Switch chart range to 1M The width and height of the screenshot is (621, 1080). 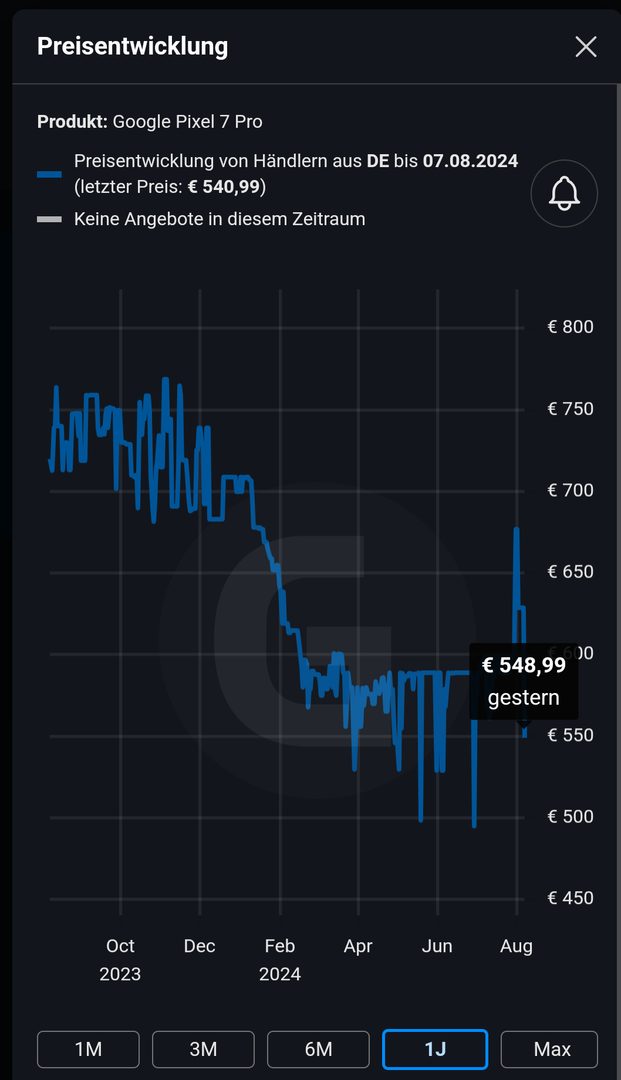[89, 1049]
